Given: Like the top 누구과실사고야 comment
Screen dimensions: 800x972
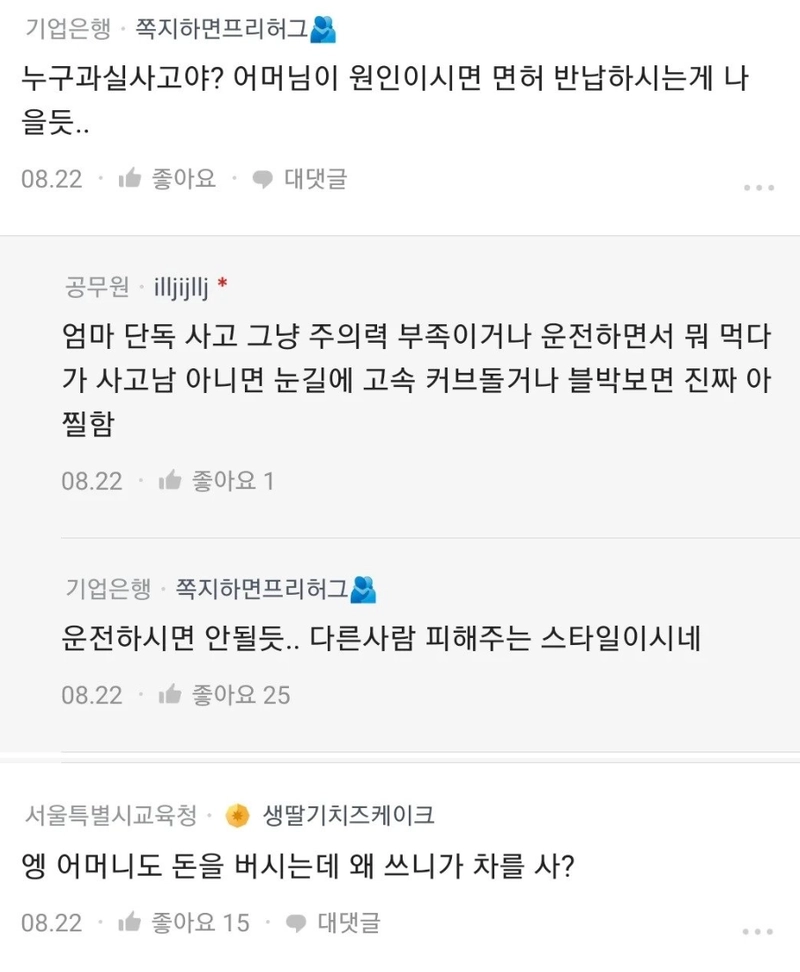Looking at the screenshot, I should point(167,179).
